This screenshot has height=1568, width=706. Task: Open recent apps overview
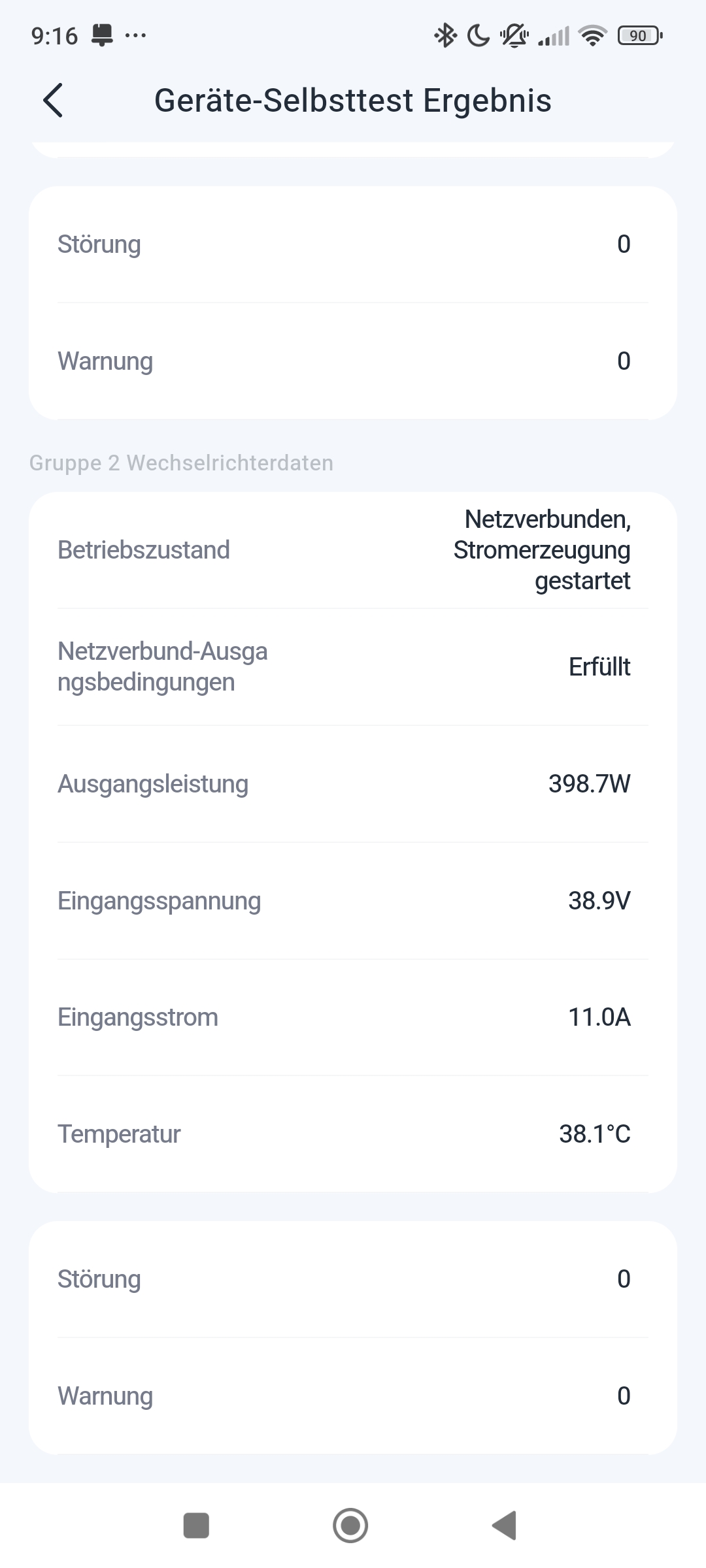(196, 1526)
